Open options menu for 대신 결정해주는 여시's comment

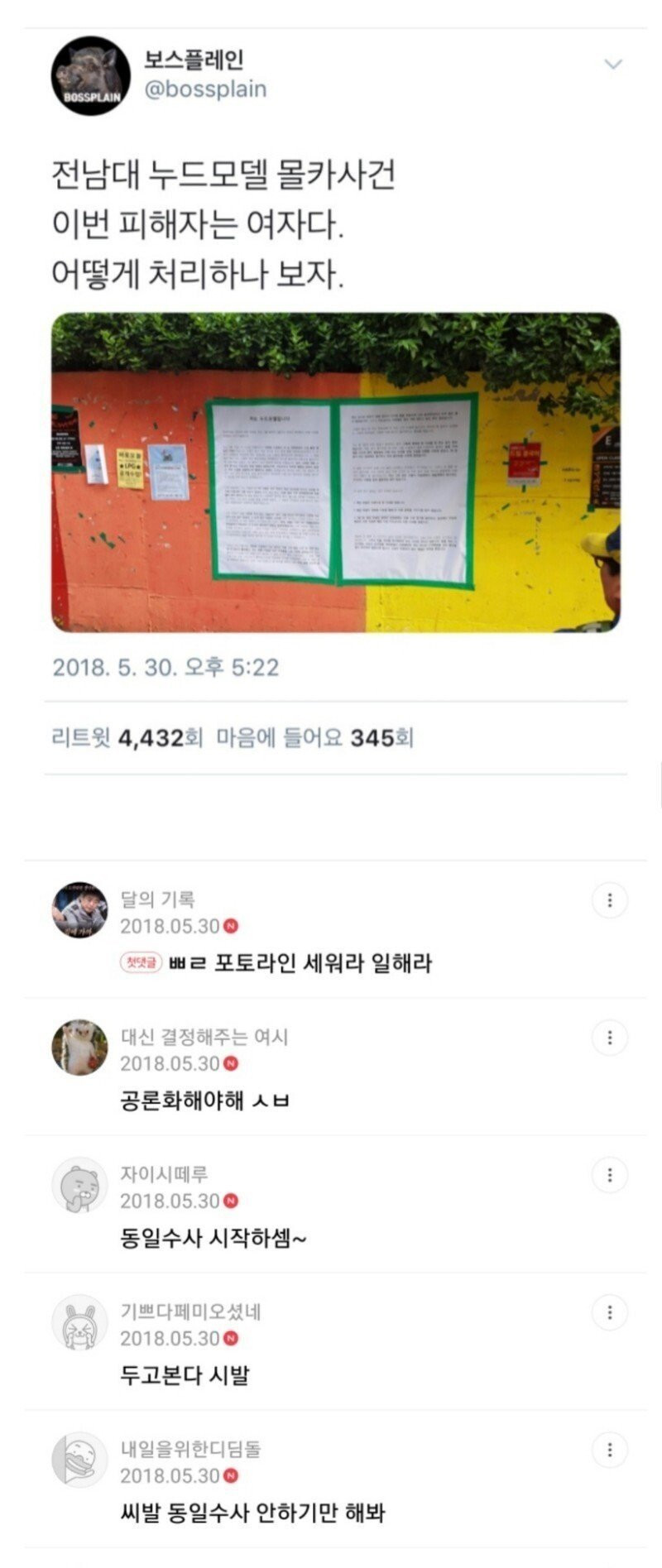click(x=610, y=1037)
